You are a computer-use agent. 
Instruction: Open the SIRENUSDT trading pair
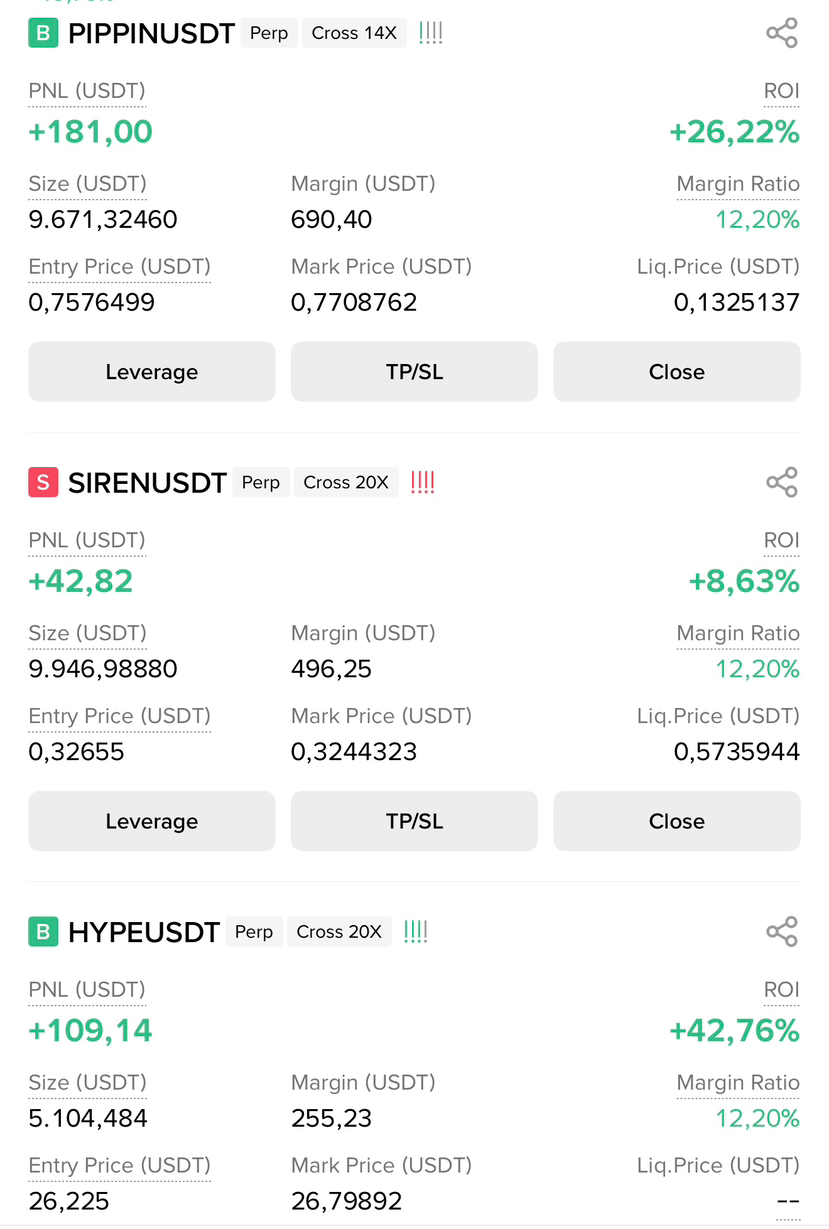[x=147, y=483]
